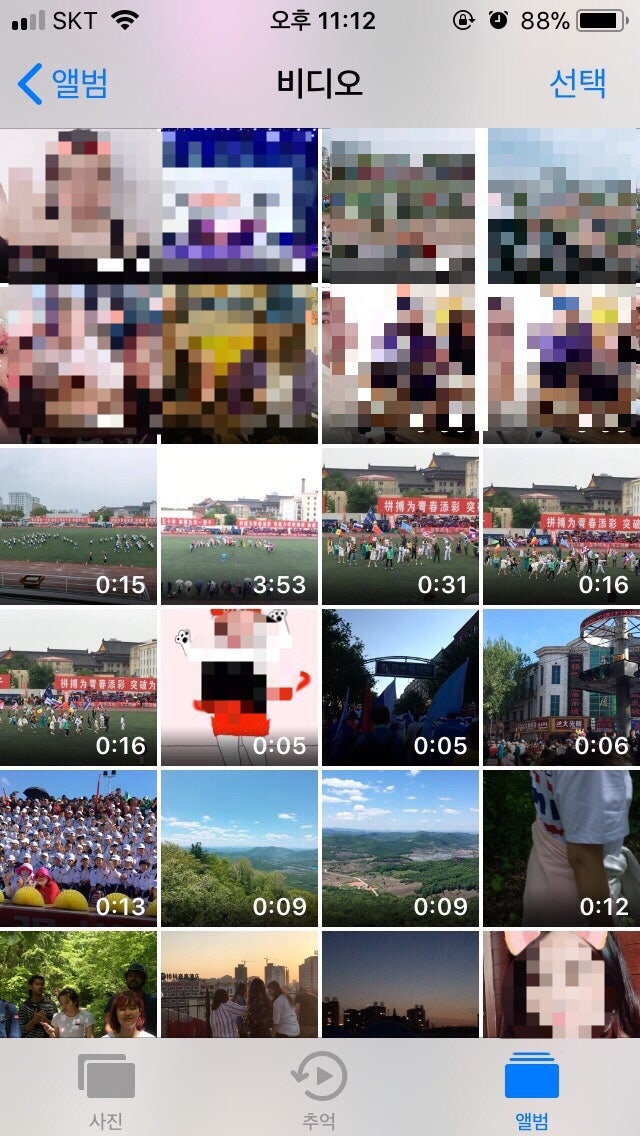Go back to the 앨범 list
This screenshot has height=1136, width=640.
(62, 84)
